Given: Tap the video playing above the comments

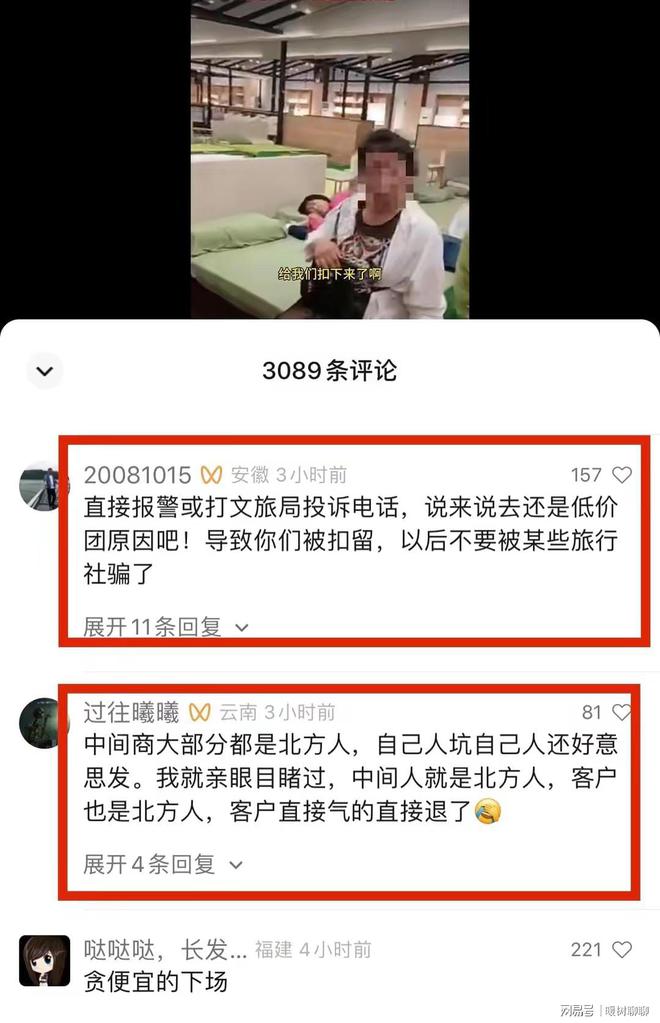Looking at the screenshot, I should click(x=330, y=160).
